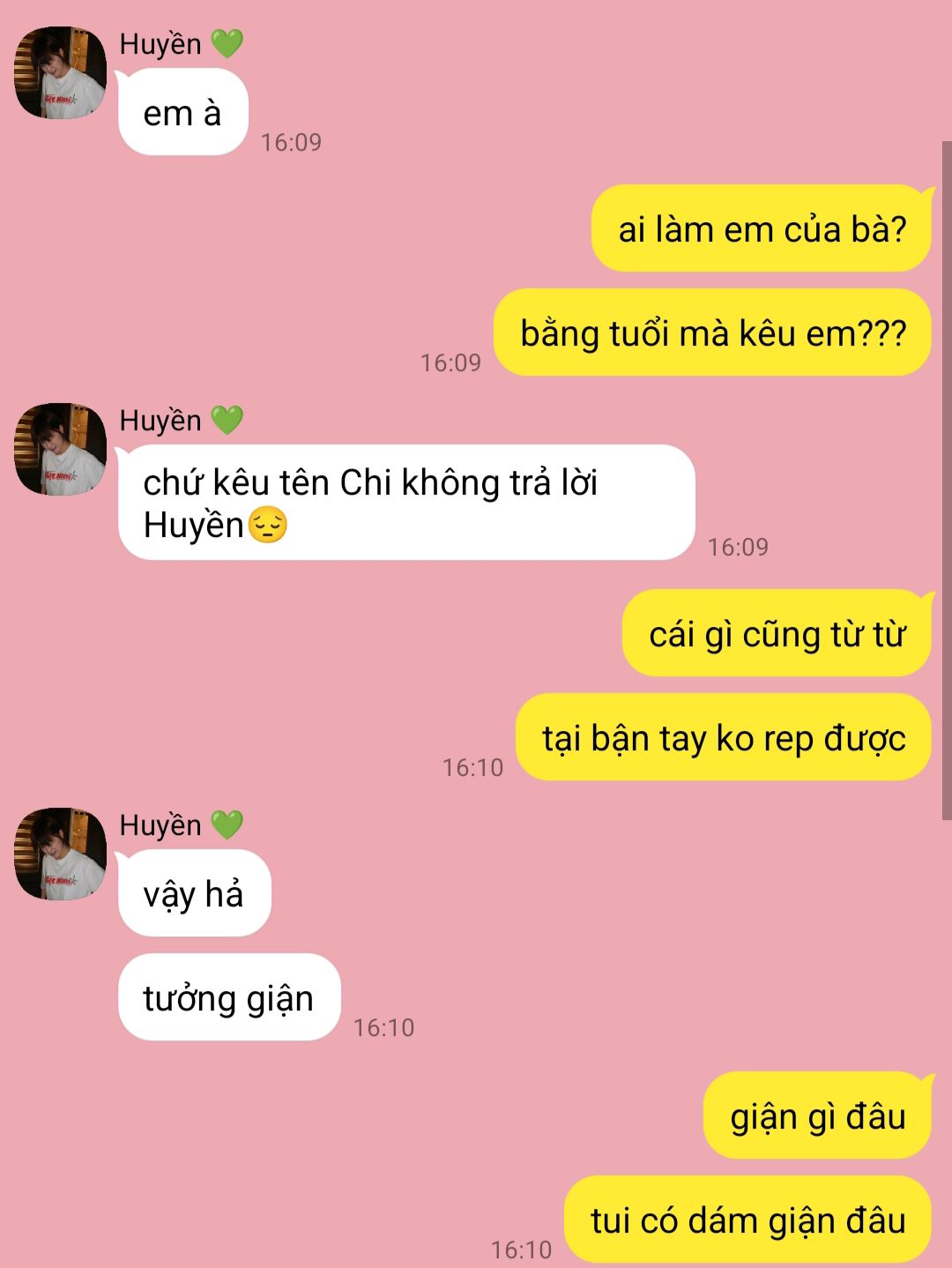
Task: Open Huyền's avatar beside the "em à" message
Action: click(x=60, y=73)
